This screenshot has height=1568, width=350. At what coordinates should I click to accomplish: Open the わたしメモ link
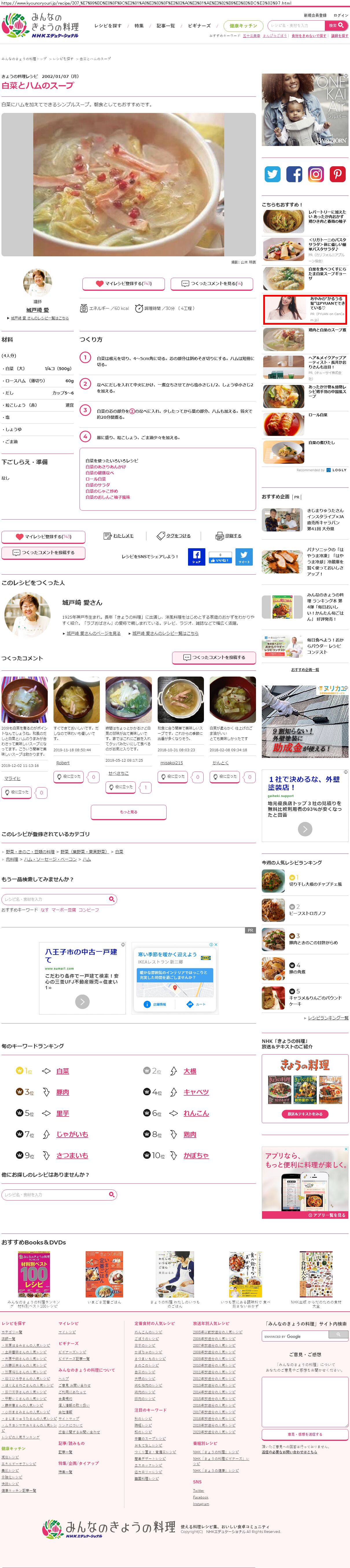coord(122,536)
